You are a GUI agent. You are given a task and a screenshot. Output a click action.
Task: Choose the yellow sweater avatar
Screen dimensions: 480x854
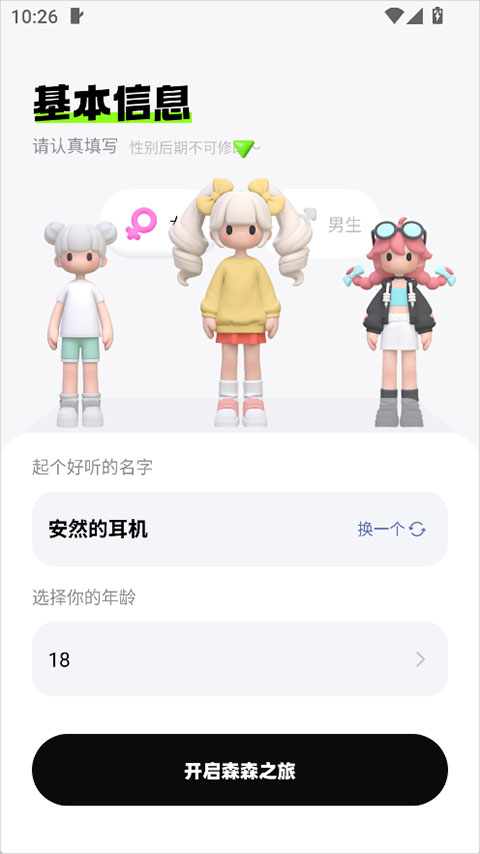coord(240,302)
